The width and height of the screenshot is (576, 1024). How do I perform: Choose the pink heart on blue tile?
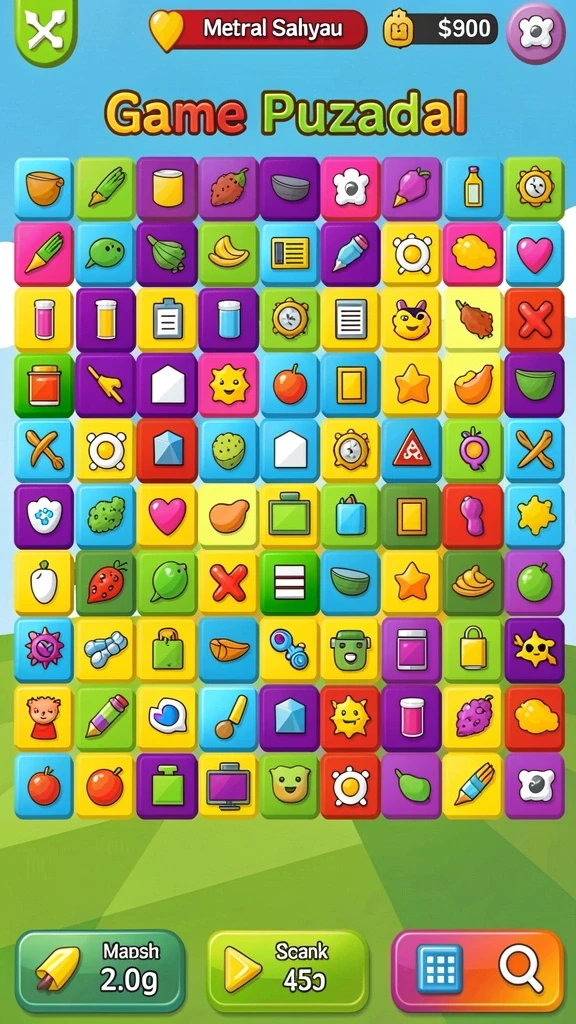(535, 253)
